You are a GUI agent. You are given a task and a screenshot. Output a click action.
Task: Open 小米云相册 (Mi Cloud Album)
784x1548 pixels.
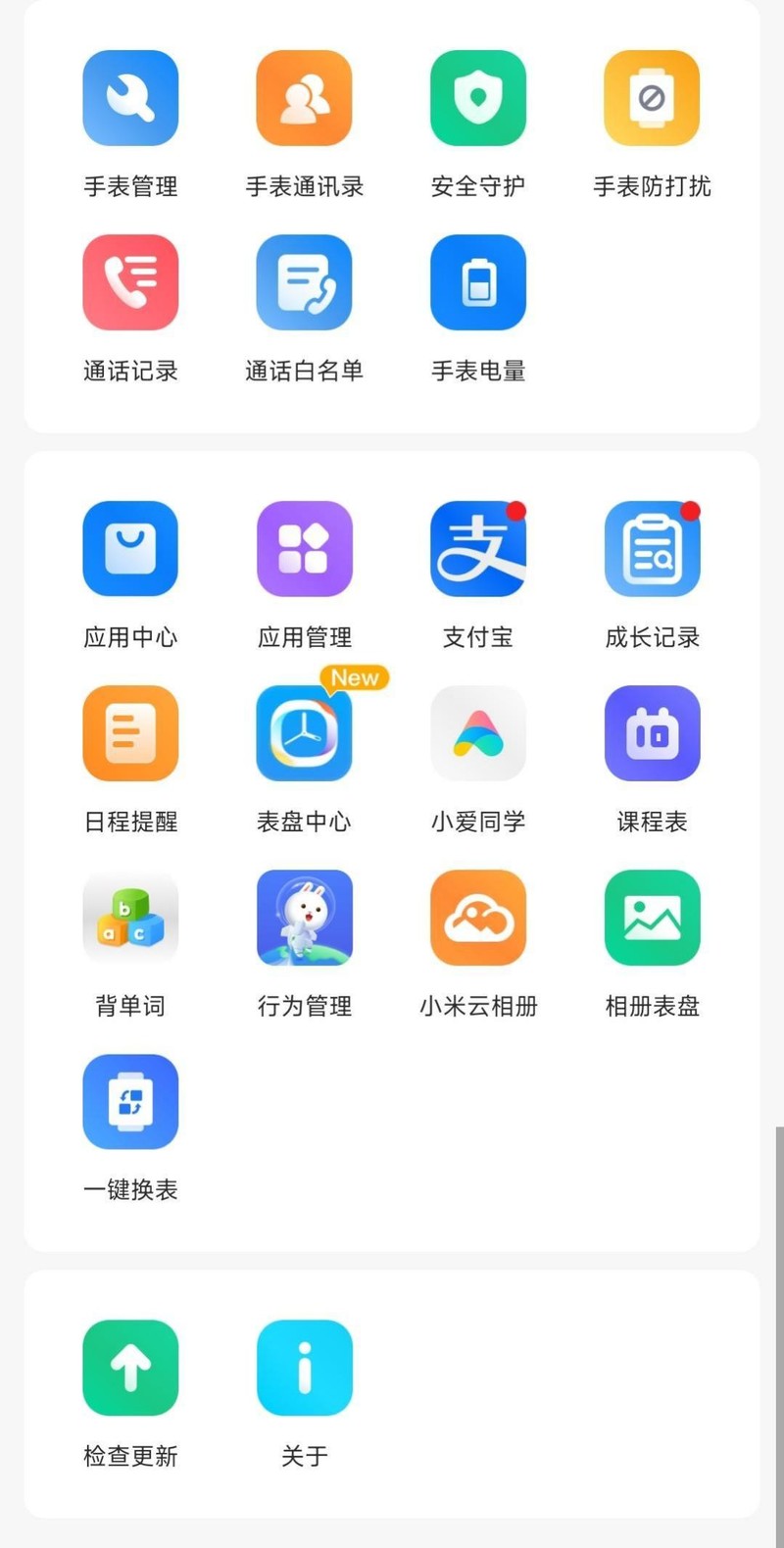click(478, 918)
